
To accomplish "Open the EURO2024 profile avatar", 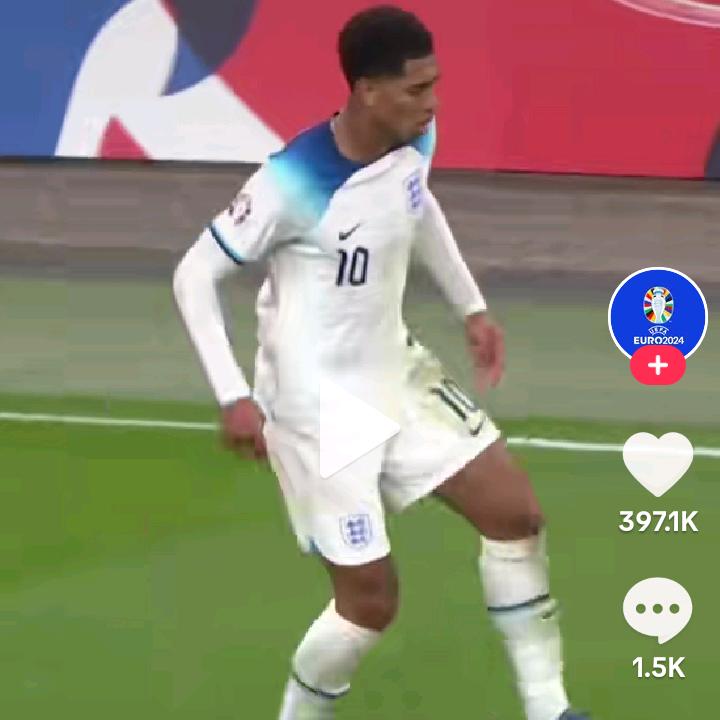I will tap(657, 313).
